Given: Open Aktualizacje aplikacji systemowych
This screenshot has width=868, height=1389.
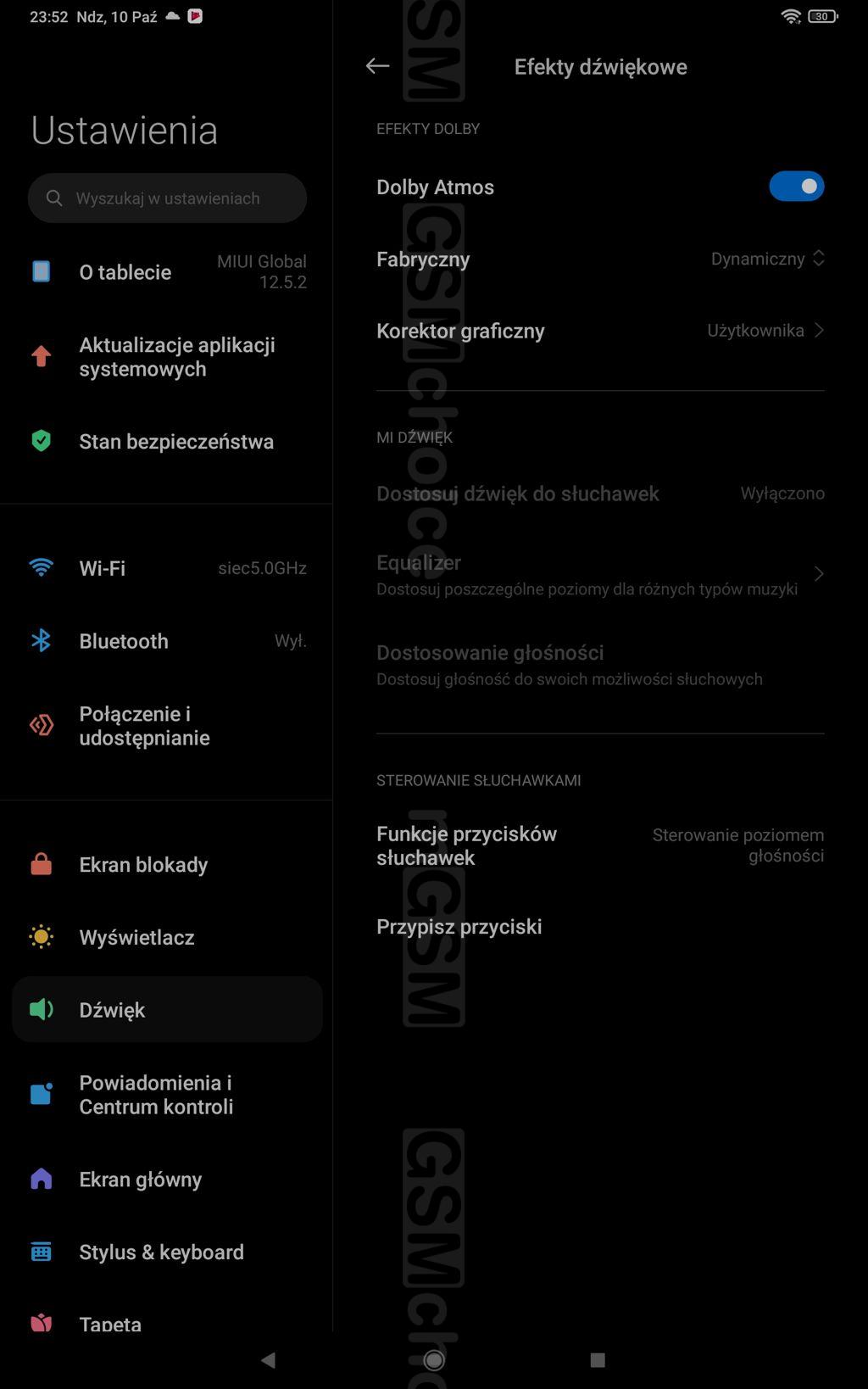Looking at the screenshot, I should (167, 357).
